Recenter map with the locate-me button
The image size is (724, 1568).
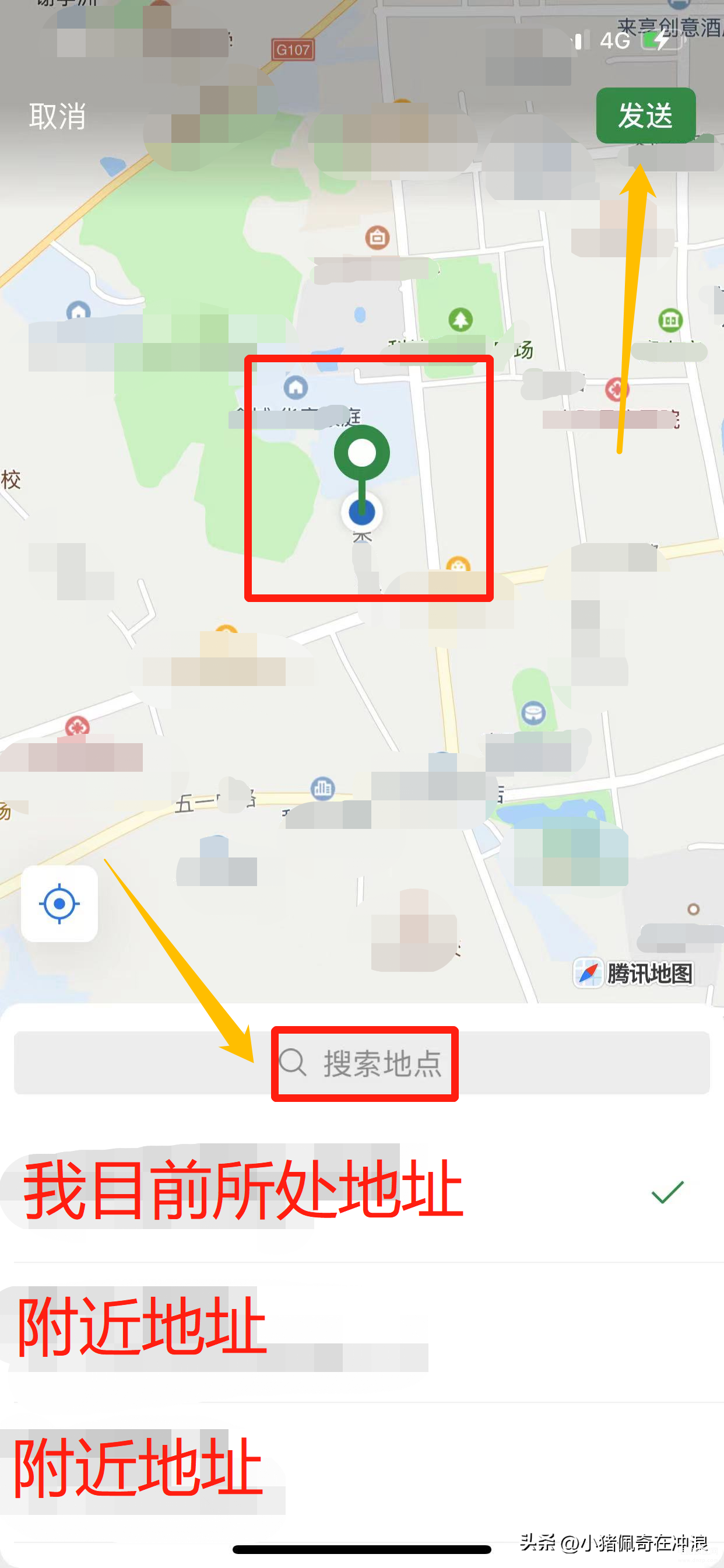click(59, 904)
